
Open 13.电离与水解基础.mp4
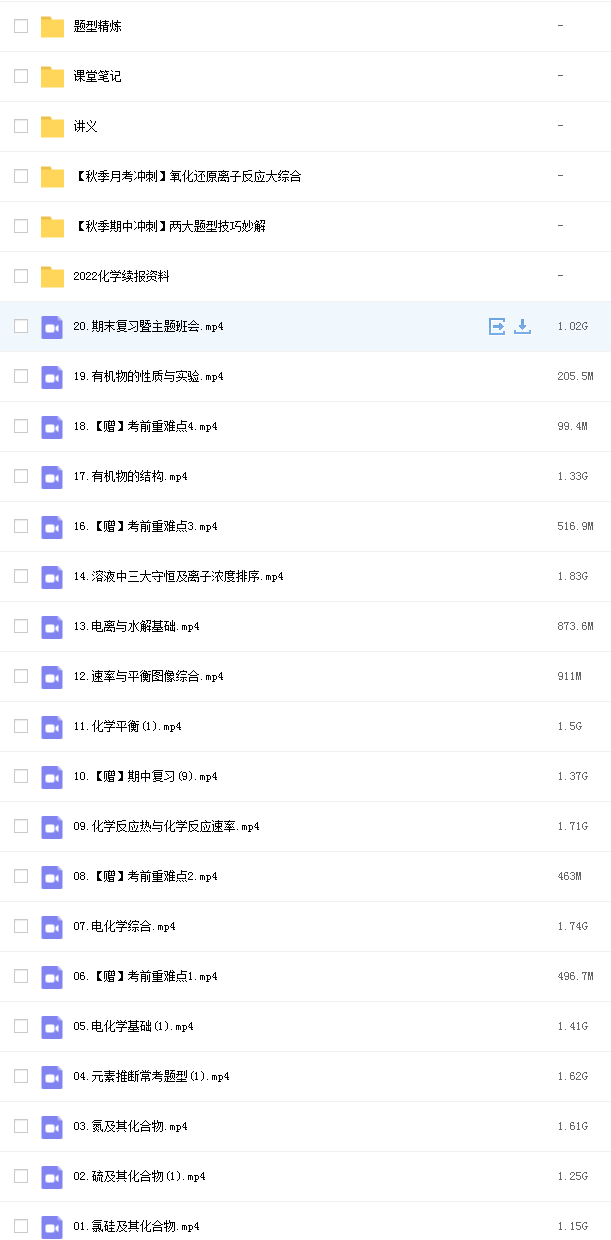136,626
